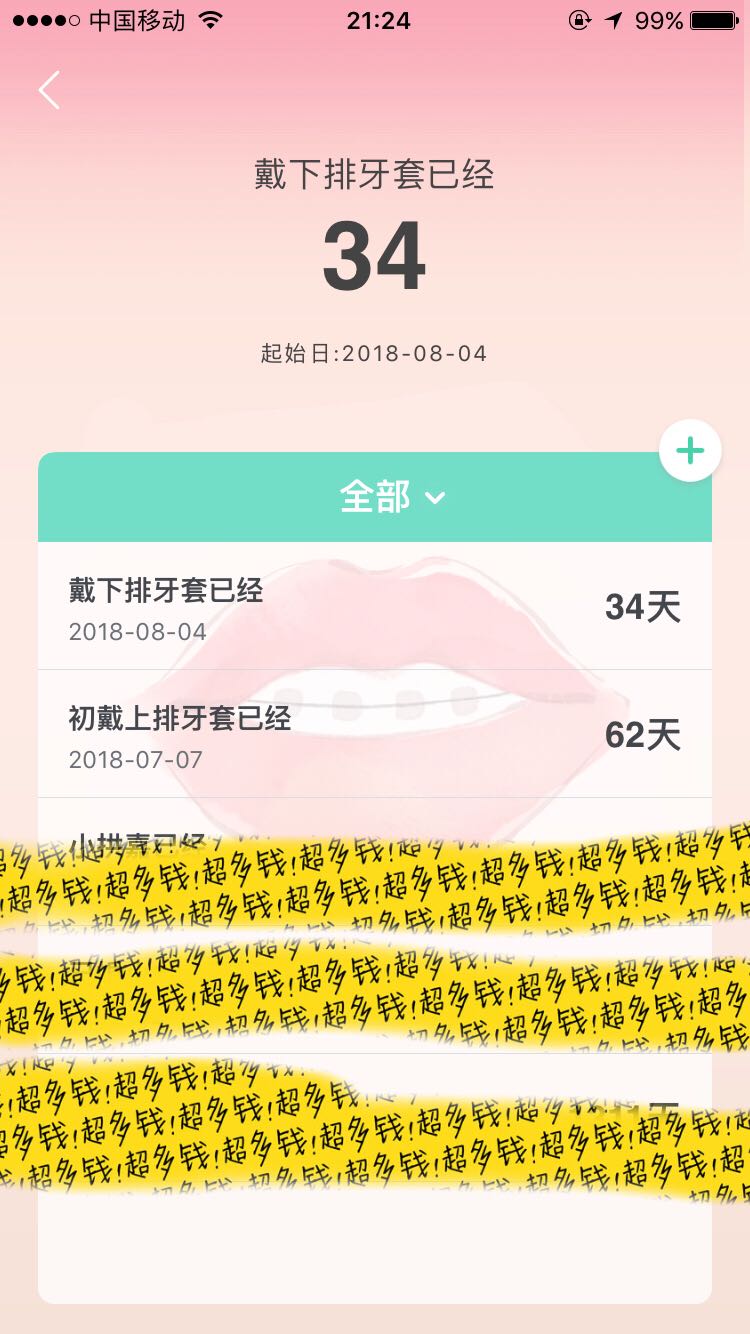The image size is (750, 1334).
Task: Open the 戴下排牙套已经 entry dated 2018-08-04
Action: coord(374,607)
